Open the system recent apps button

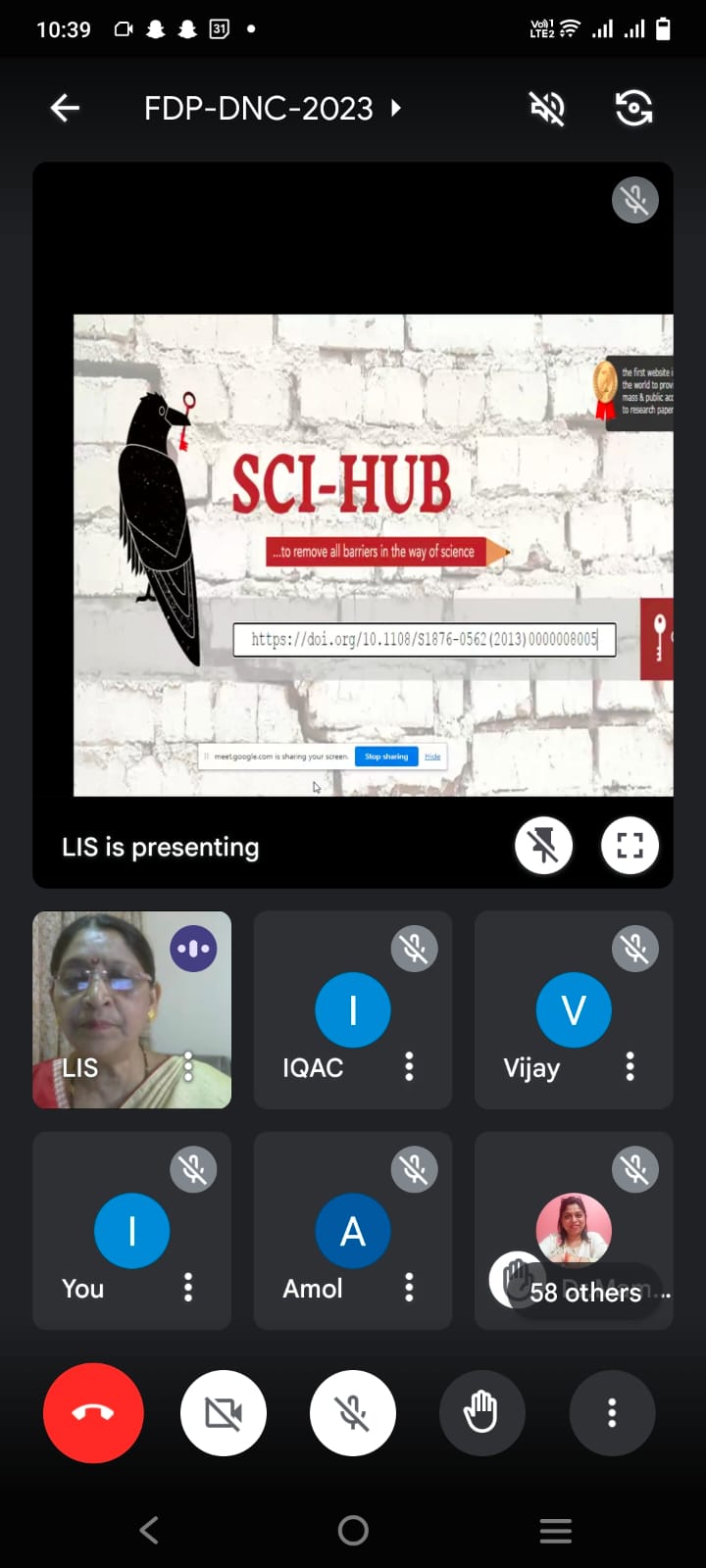click(x=555, y=1530)
